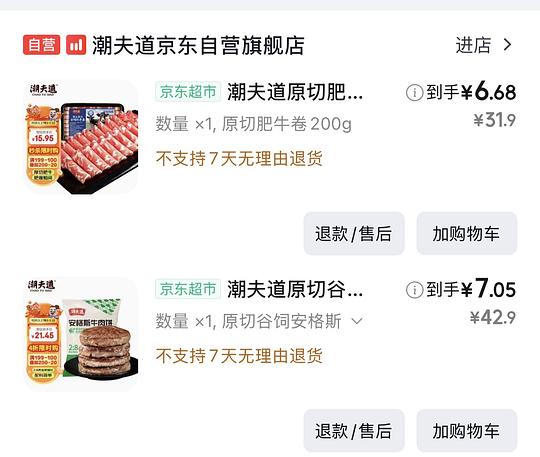Add 安格斯牛肉饼 to cart via 加购物车
Image resolution: width=540 pixels, height=457 pixels.
(467, 431)
